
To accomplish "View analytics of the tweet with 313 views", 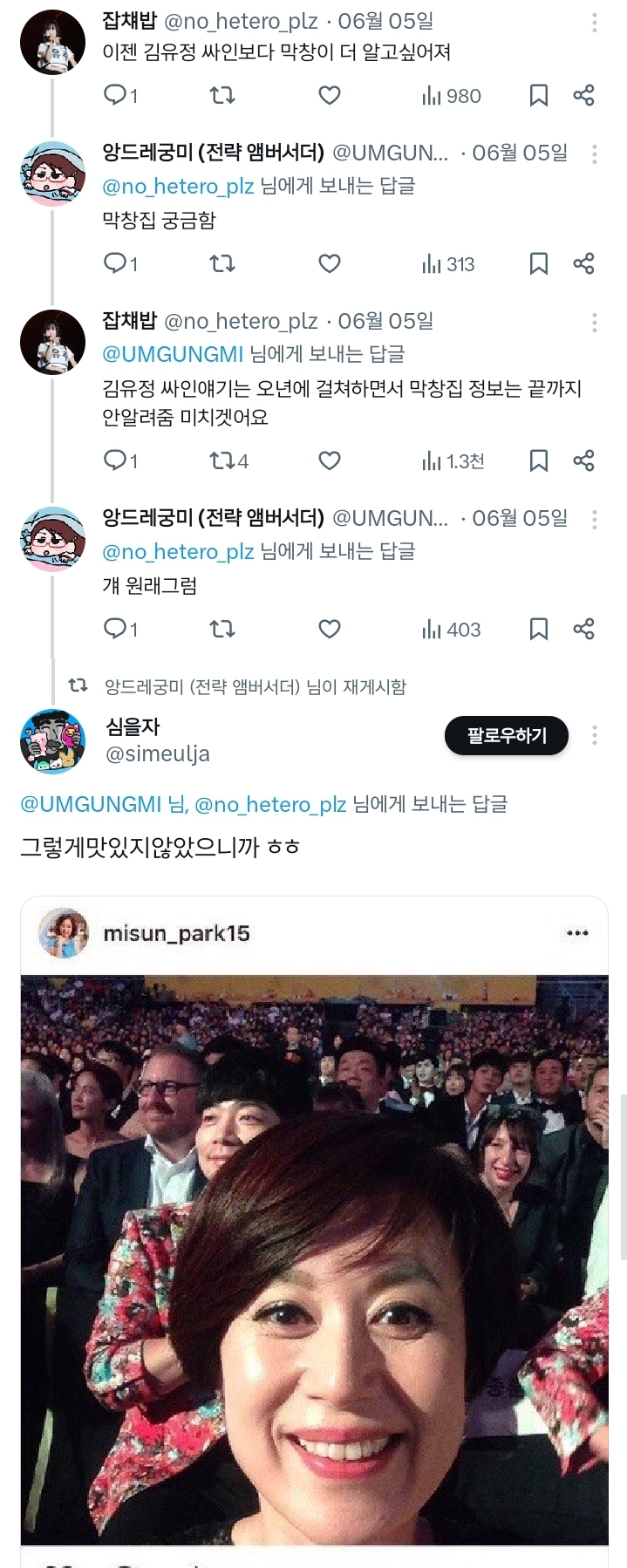I will coord(448,264).
